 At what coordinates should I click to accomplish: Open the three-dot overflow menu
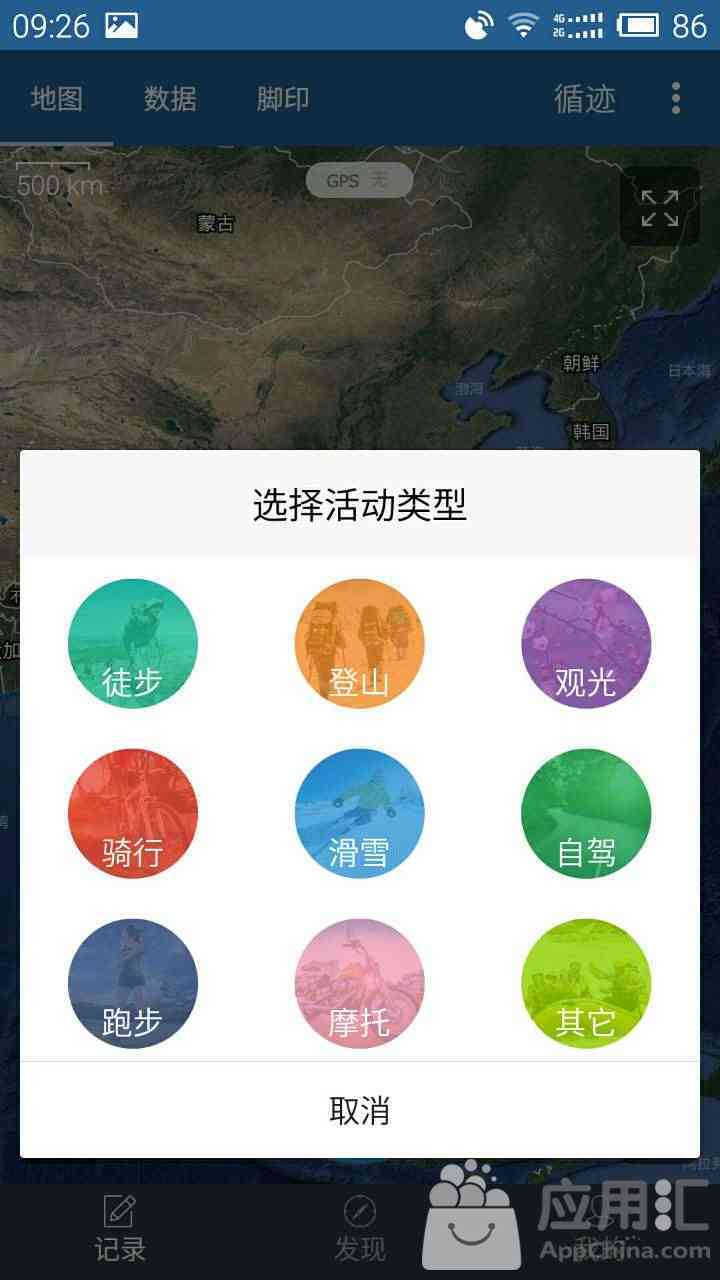tap(676, 98)
